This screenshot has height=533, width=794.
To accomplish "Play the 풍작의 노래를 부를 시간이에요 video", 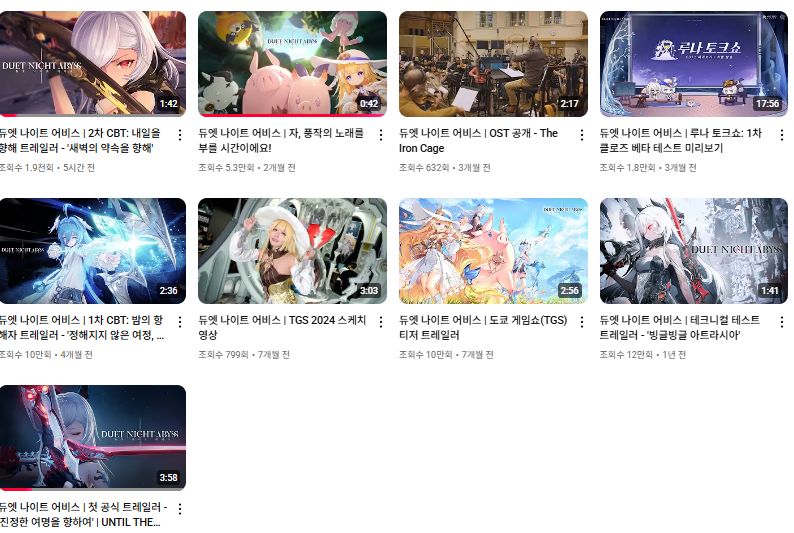I will coord(292,64).
